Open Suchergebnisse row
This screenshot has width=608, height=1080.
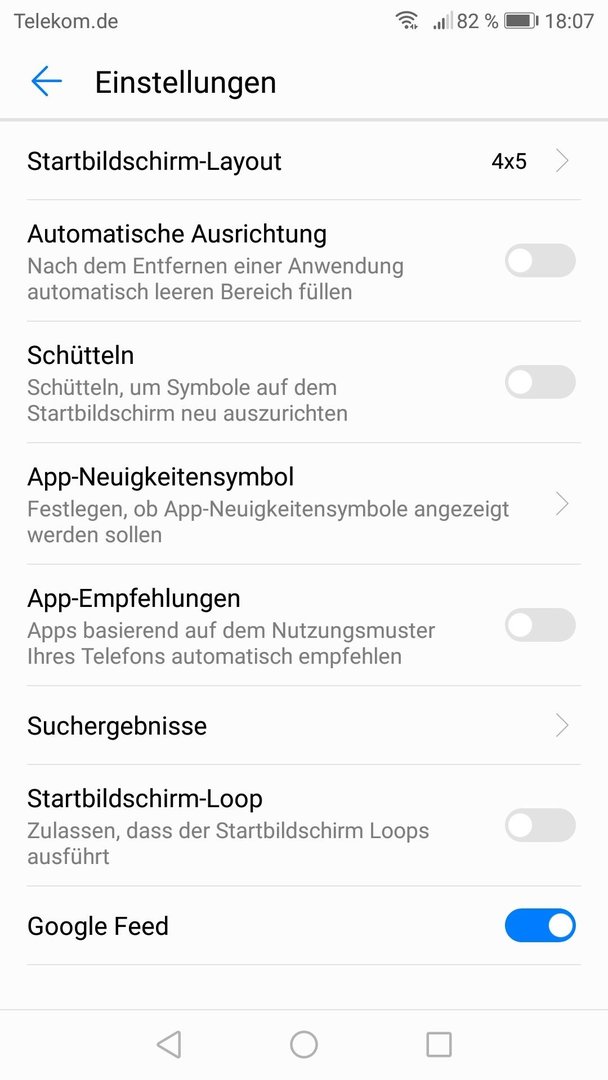coord(304,725)
